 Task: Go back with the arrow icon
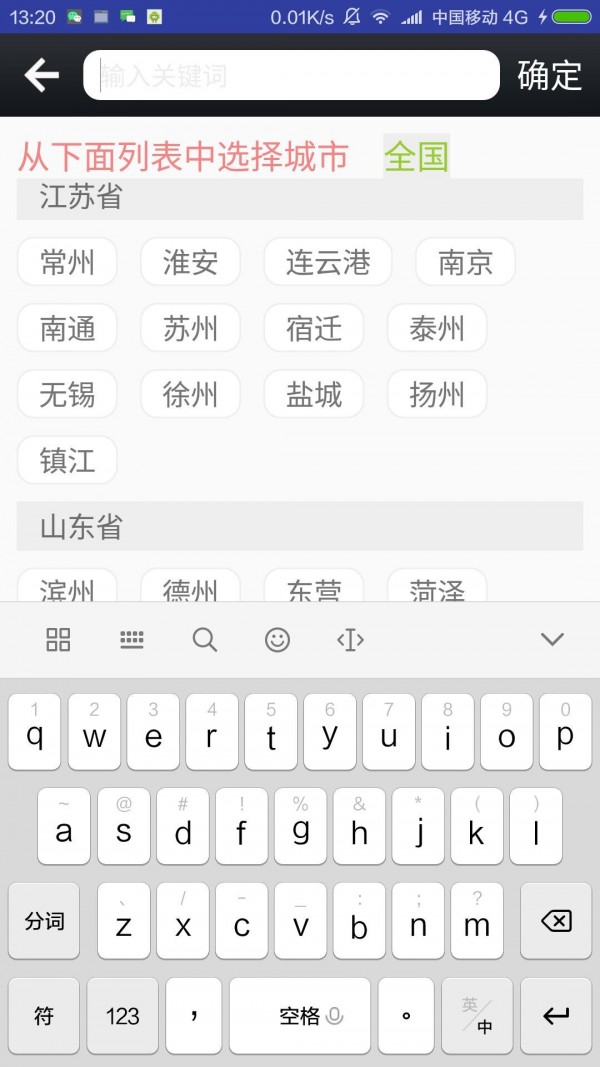click(41, 75)
